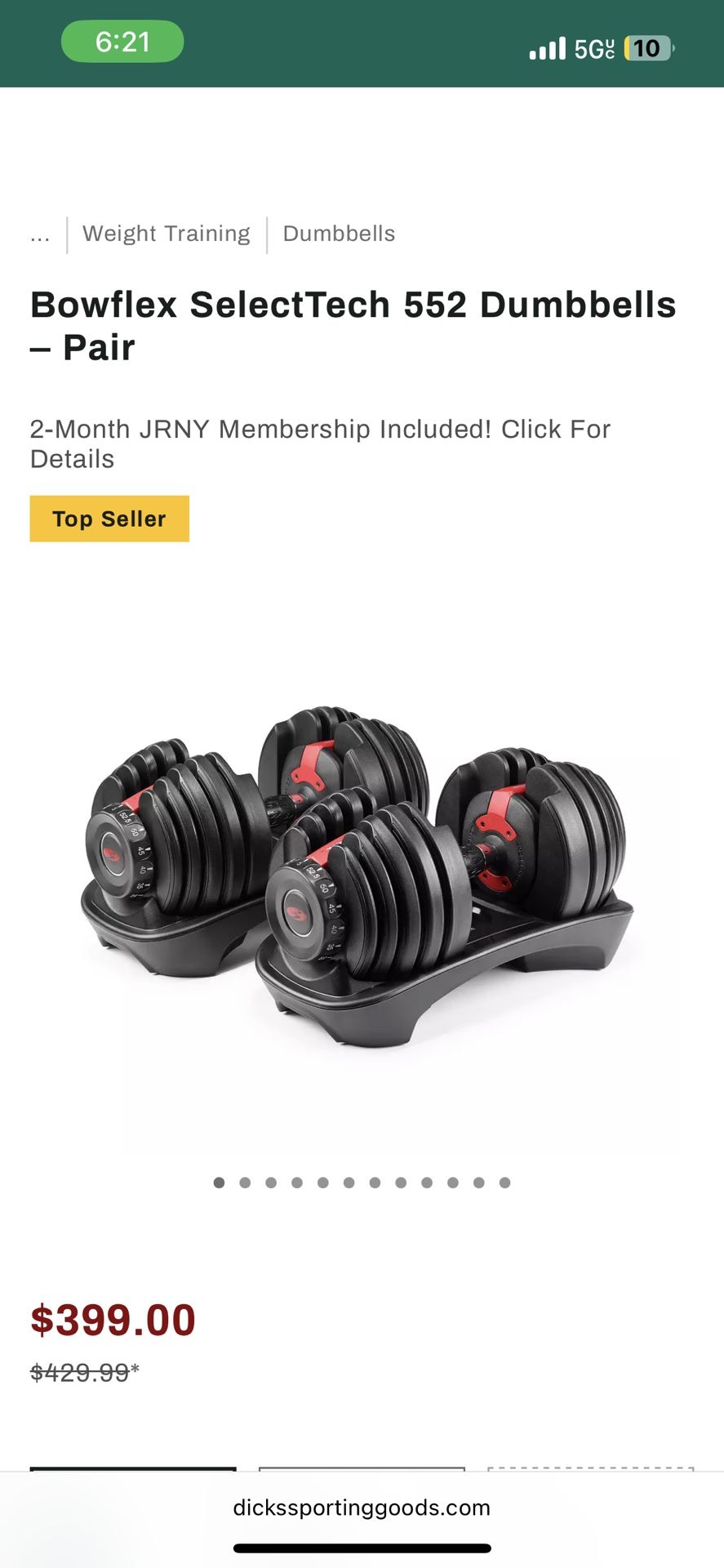Viewport: 724px width, 1568px height.
Task: Open the Weight Training breadcrumb
Action: 167,234
